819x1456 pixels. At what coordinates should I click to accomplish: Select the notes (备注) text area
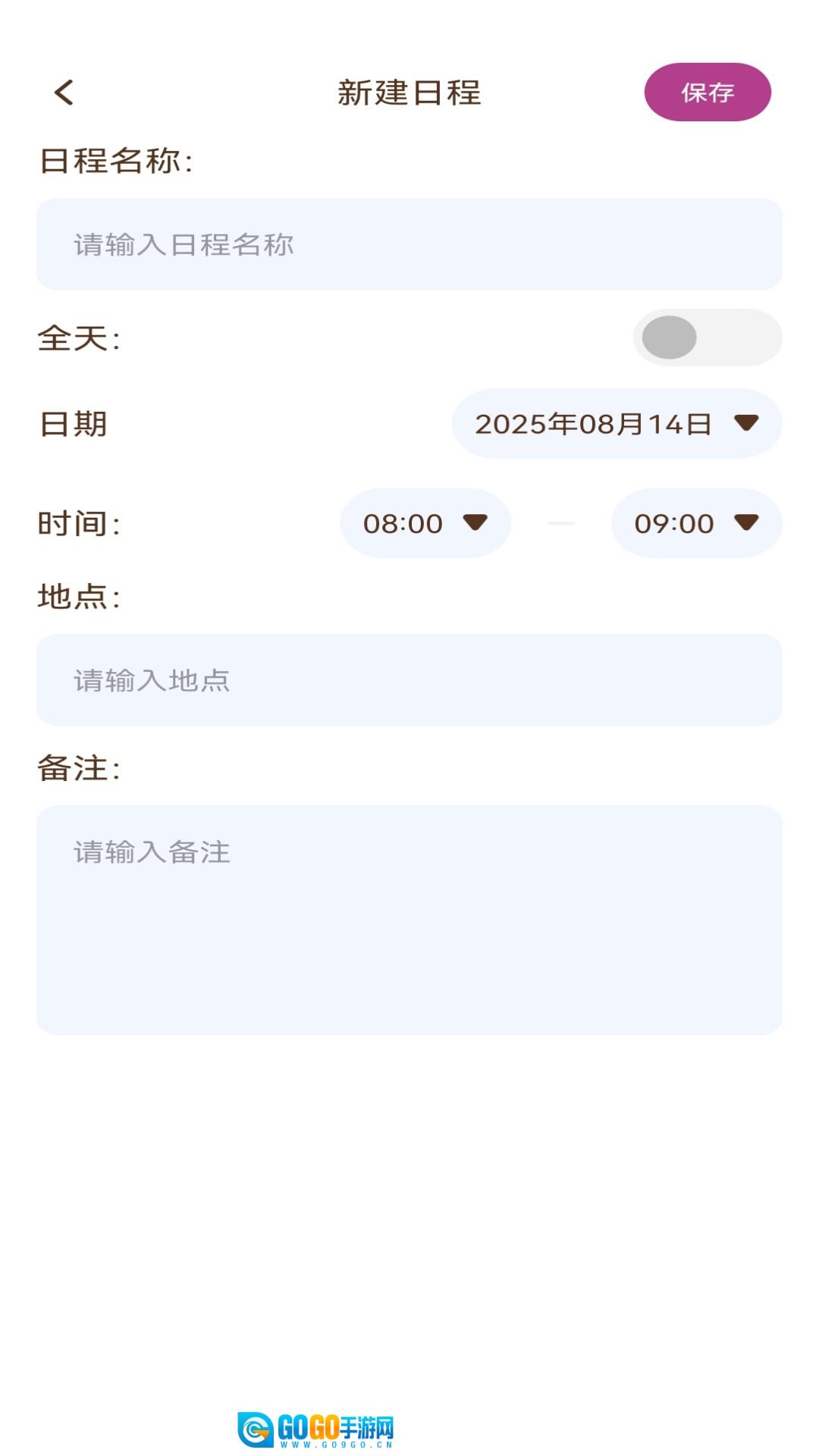409,920
